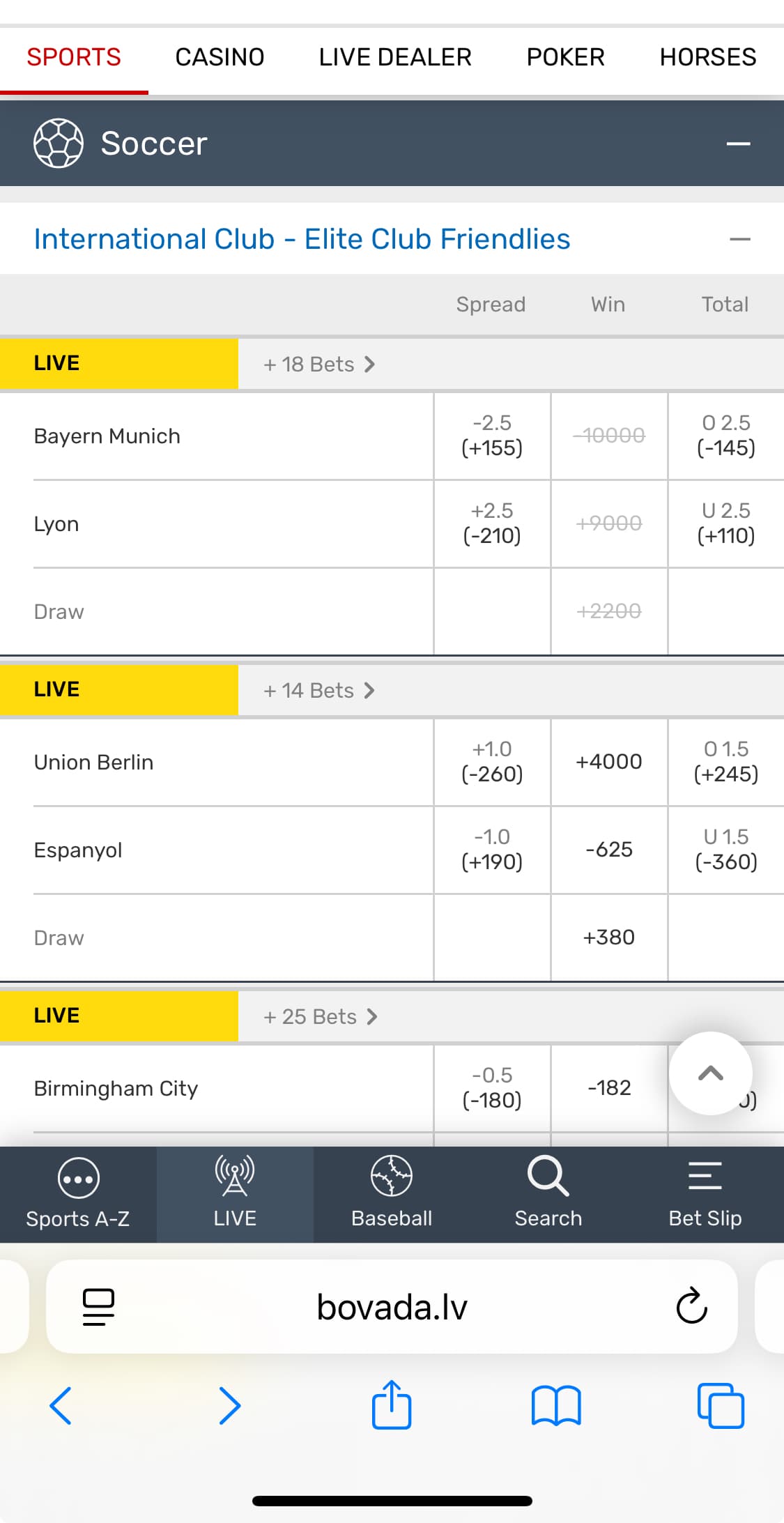Open the + 25 Bets link

[320, 1017]
